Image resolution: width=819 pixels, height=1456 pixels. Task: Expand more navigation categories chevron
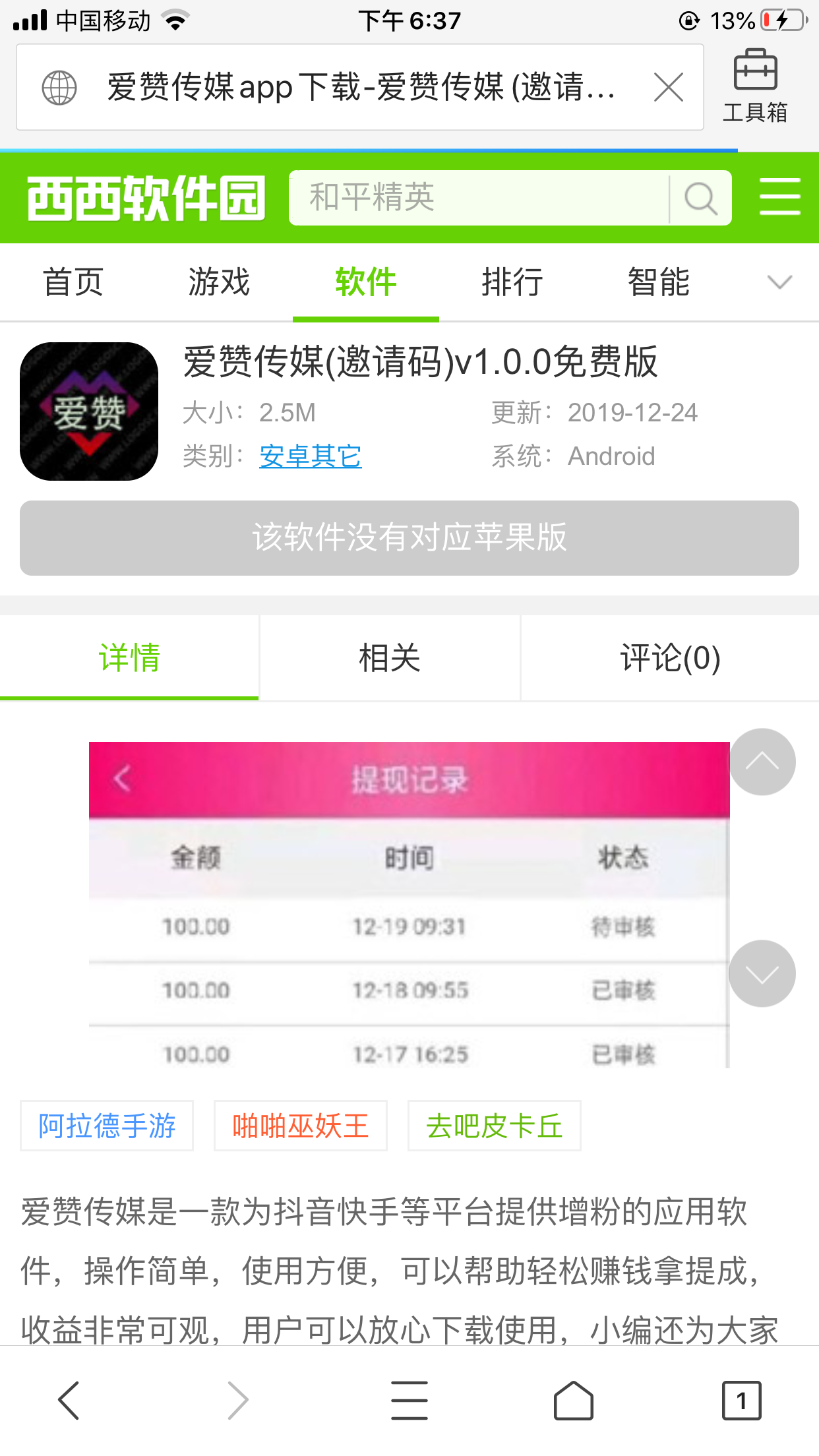point(779,282)
